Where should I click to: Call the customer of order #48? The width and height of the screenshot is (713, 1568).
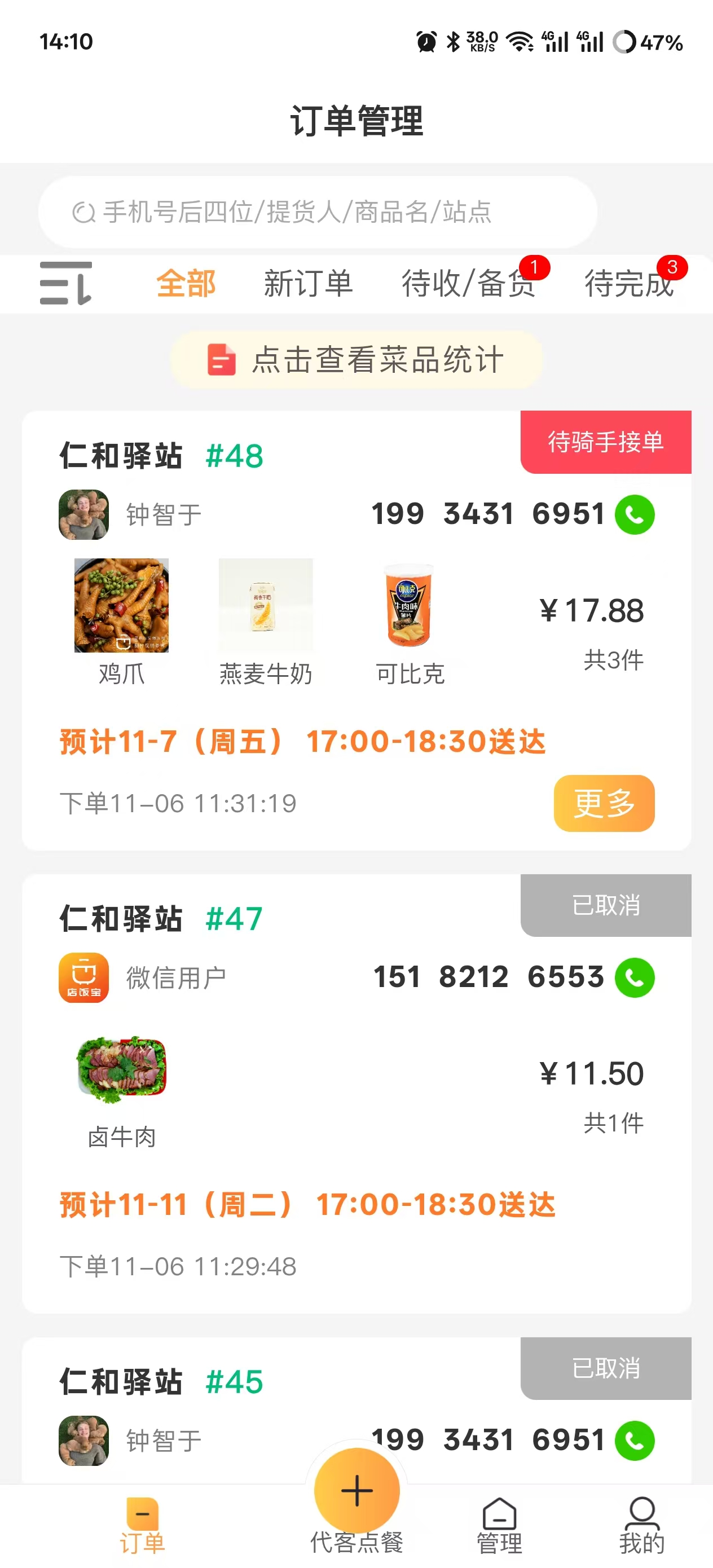[x=635, y=514]
